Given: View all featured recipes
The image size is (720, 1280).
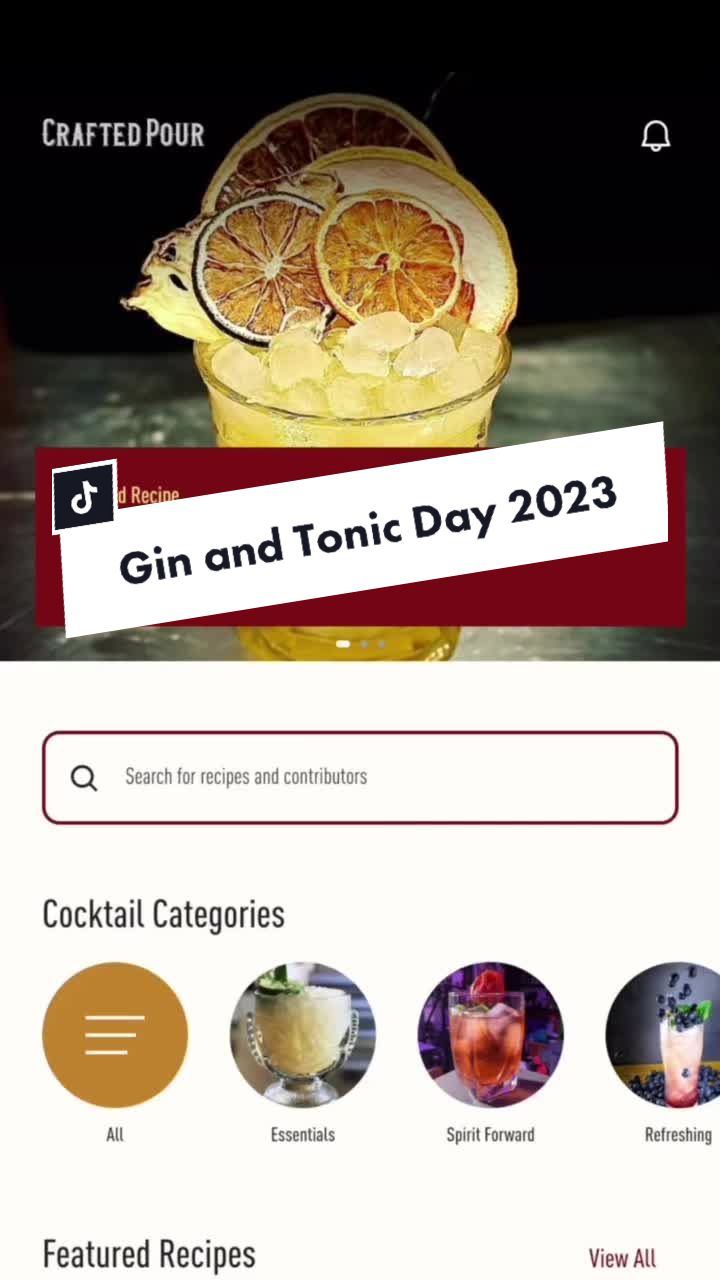Looking at the screenshot, I should coord(622,1257).
